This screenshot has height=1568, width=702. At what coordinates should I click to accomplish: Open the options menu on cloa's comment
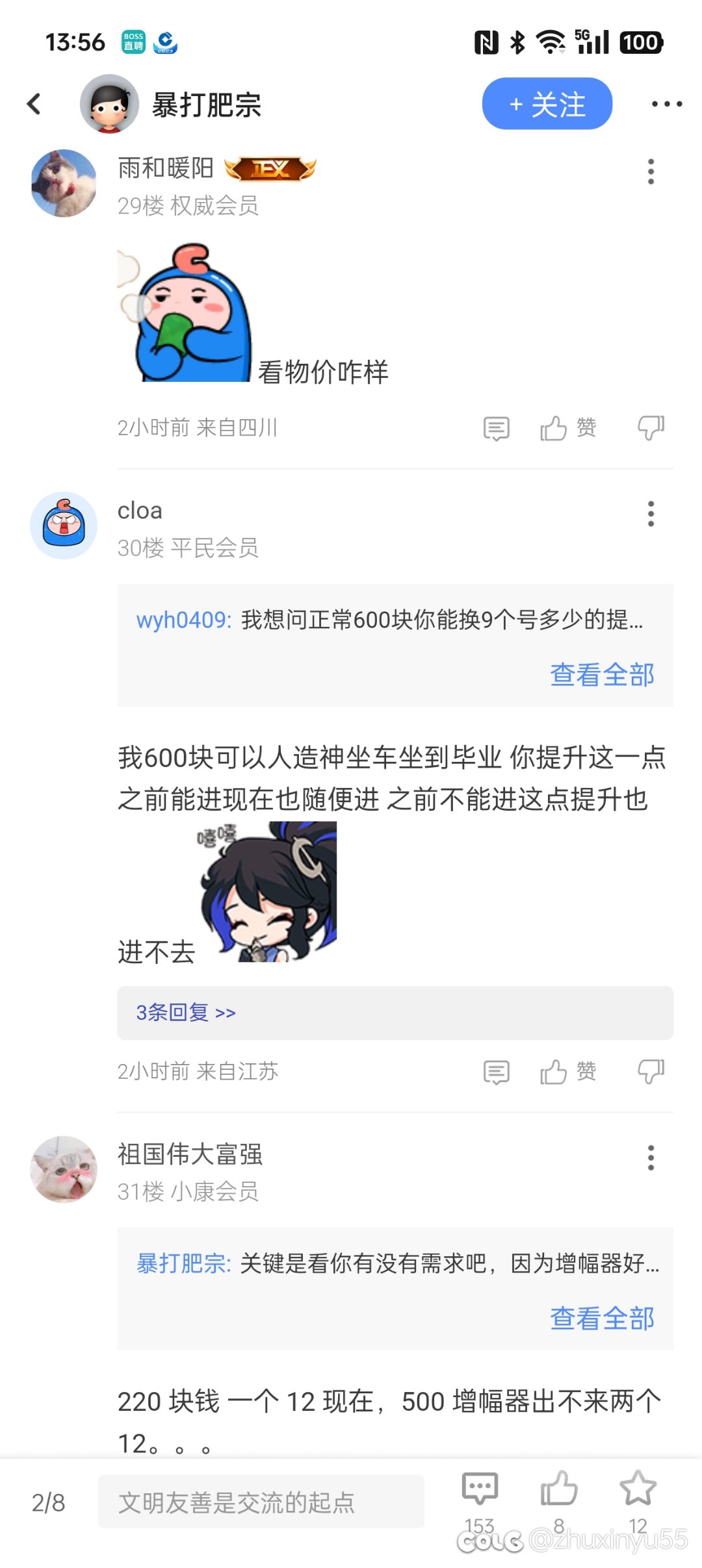pos(651,514)
